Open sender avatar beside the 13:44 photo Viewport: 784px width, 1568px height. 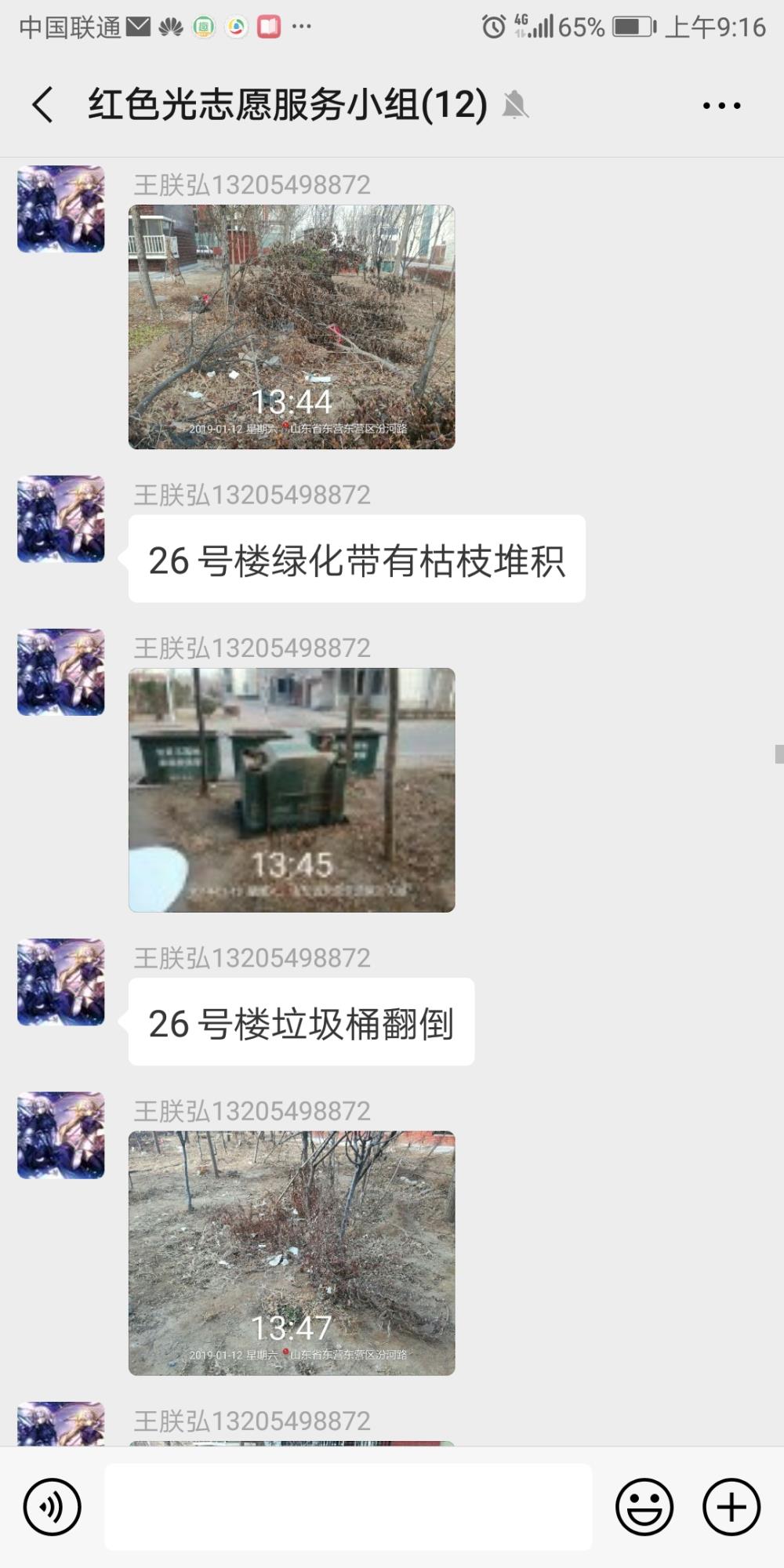coord(61,209)
